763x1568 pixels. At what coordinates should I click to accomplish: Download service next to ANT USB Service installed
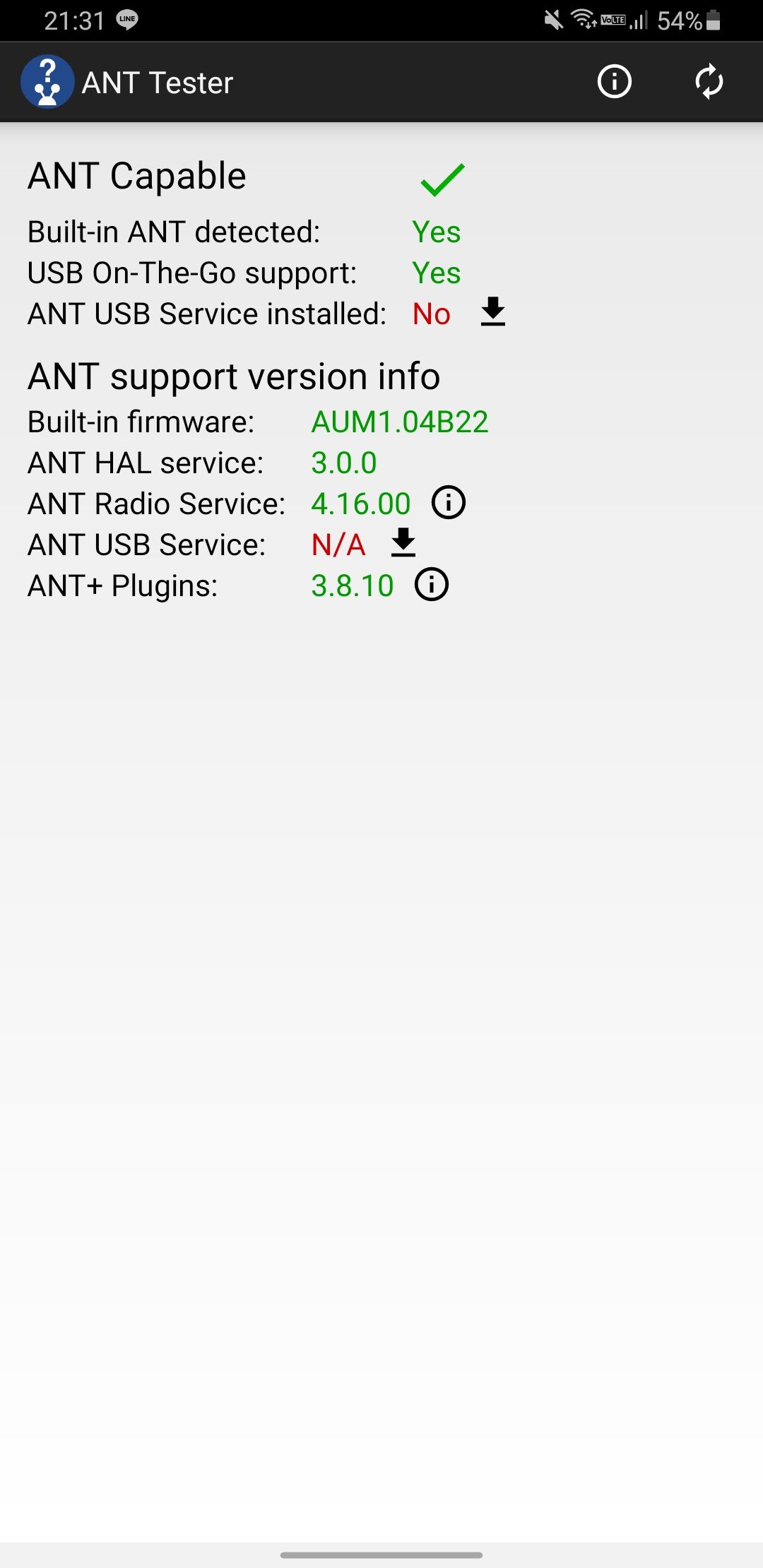(x=493, y=312)
